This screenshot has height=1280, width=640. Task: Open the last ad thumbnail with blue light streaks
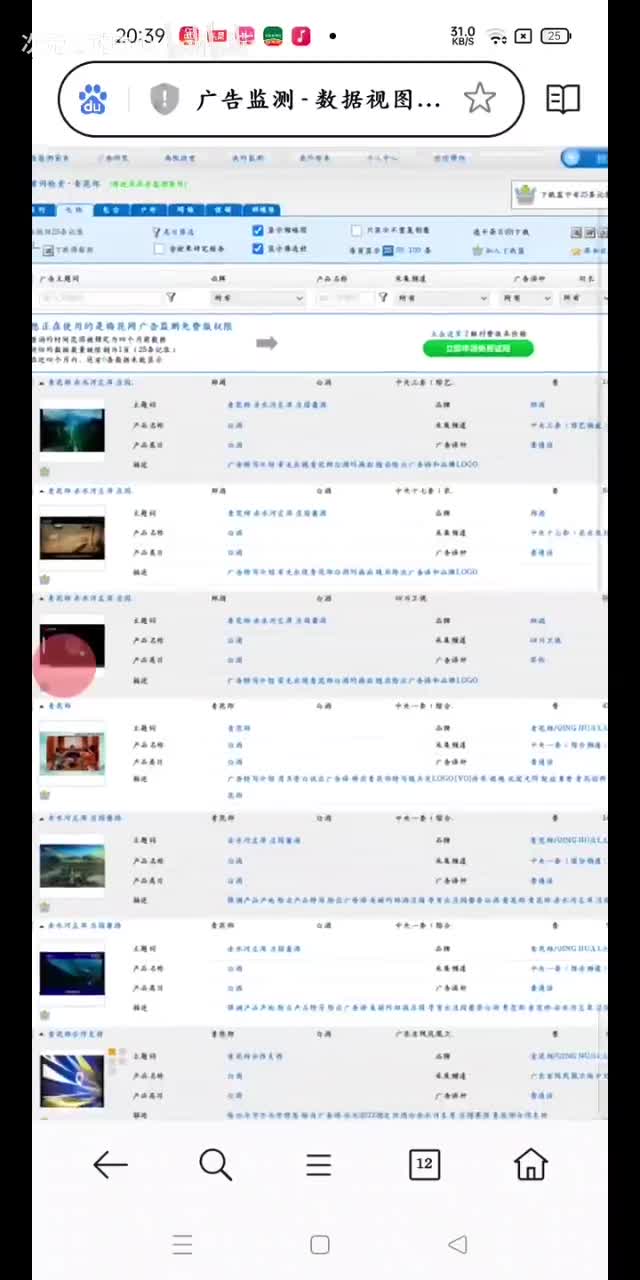pos(72,1080)
